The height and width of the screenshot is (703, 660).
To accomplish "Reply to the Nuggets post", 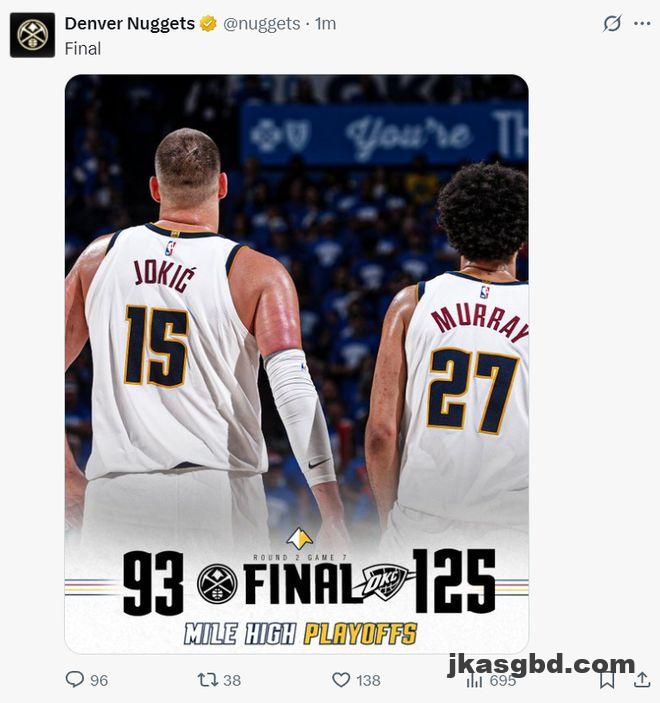I will click(x=75, y=680).
